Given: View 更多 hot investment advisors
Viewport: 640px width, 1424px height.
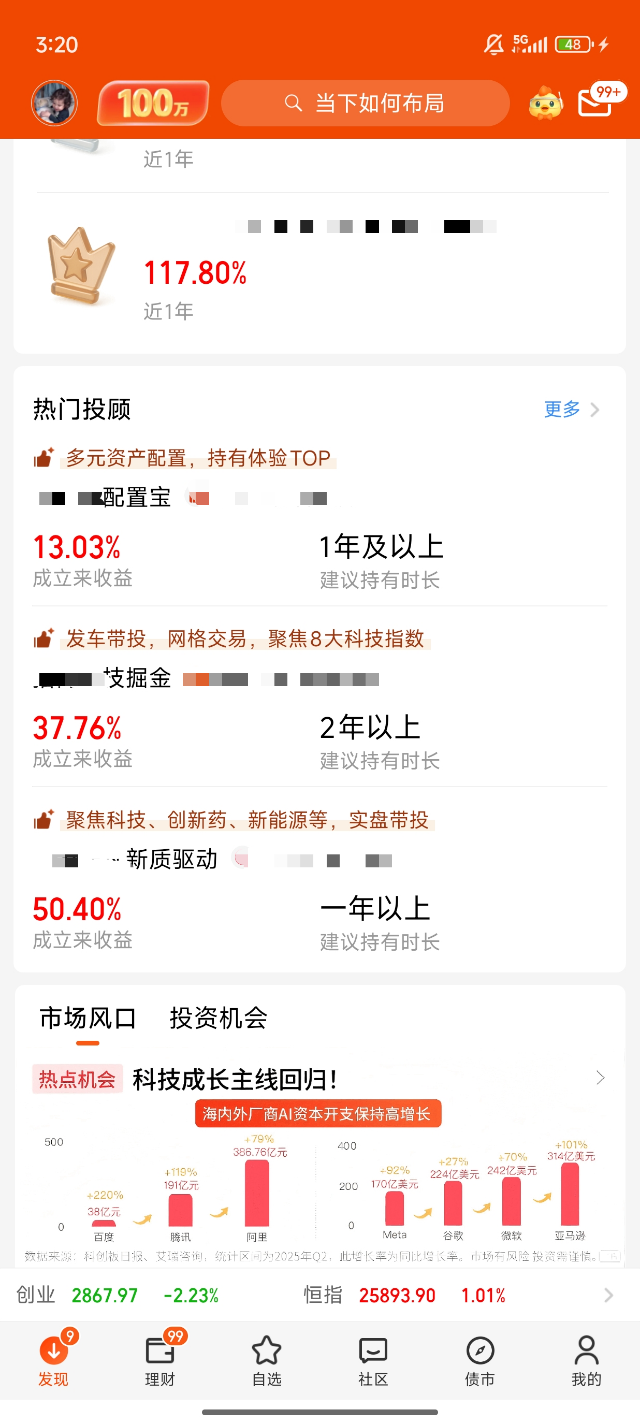Looking at the screenshot, I should [x=571, y=409].
